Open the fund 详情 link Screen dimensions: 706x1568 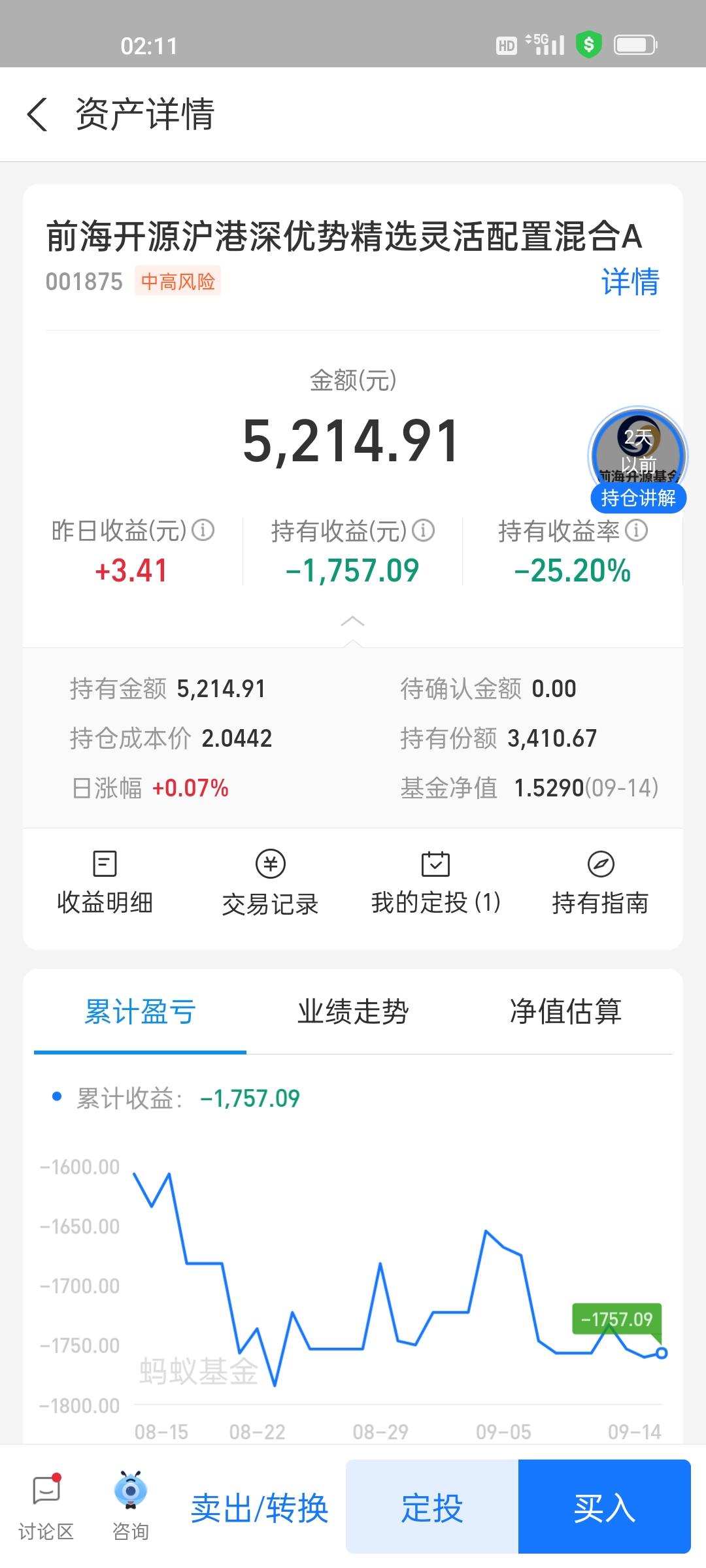click(630, 282)
